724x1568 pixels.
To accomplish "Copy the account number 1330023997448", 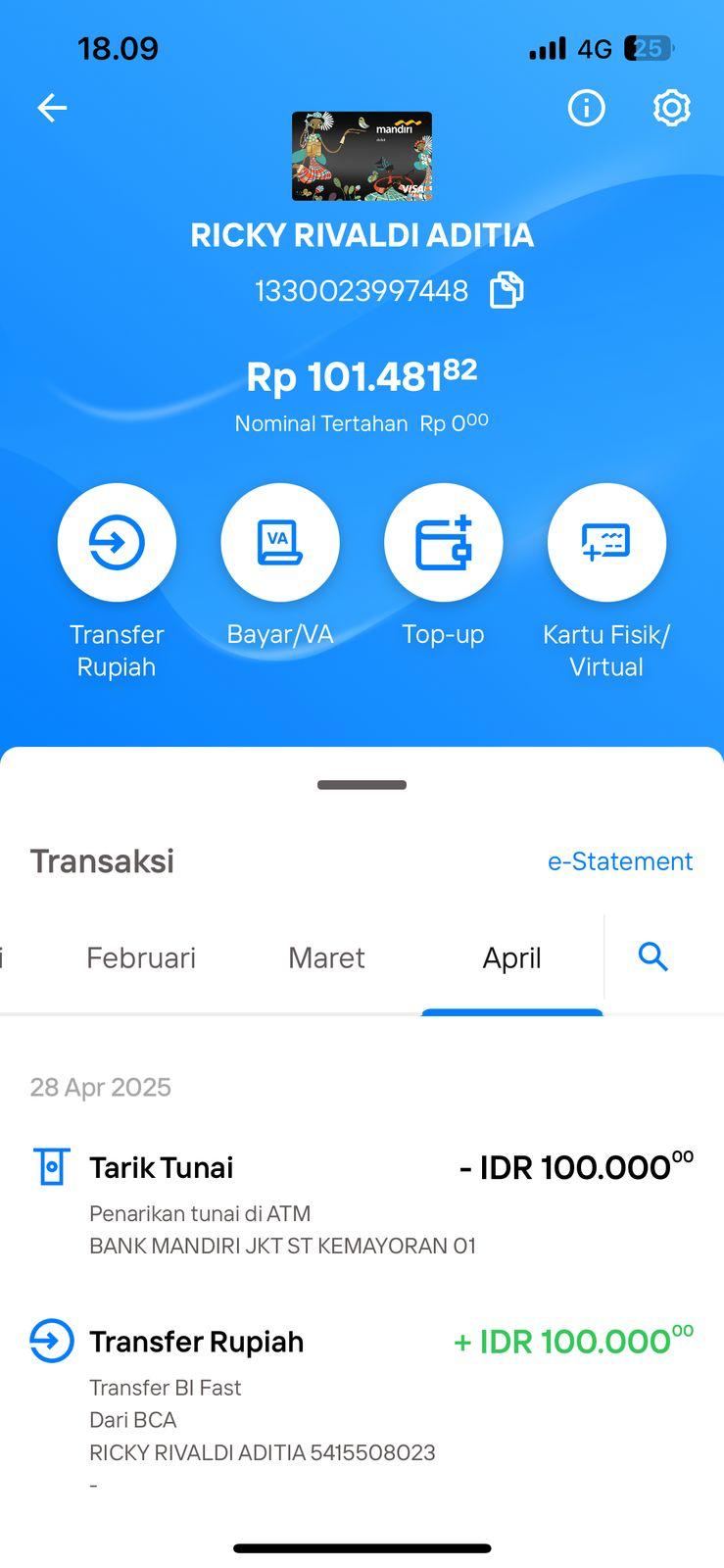I will click(507, 290).
